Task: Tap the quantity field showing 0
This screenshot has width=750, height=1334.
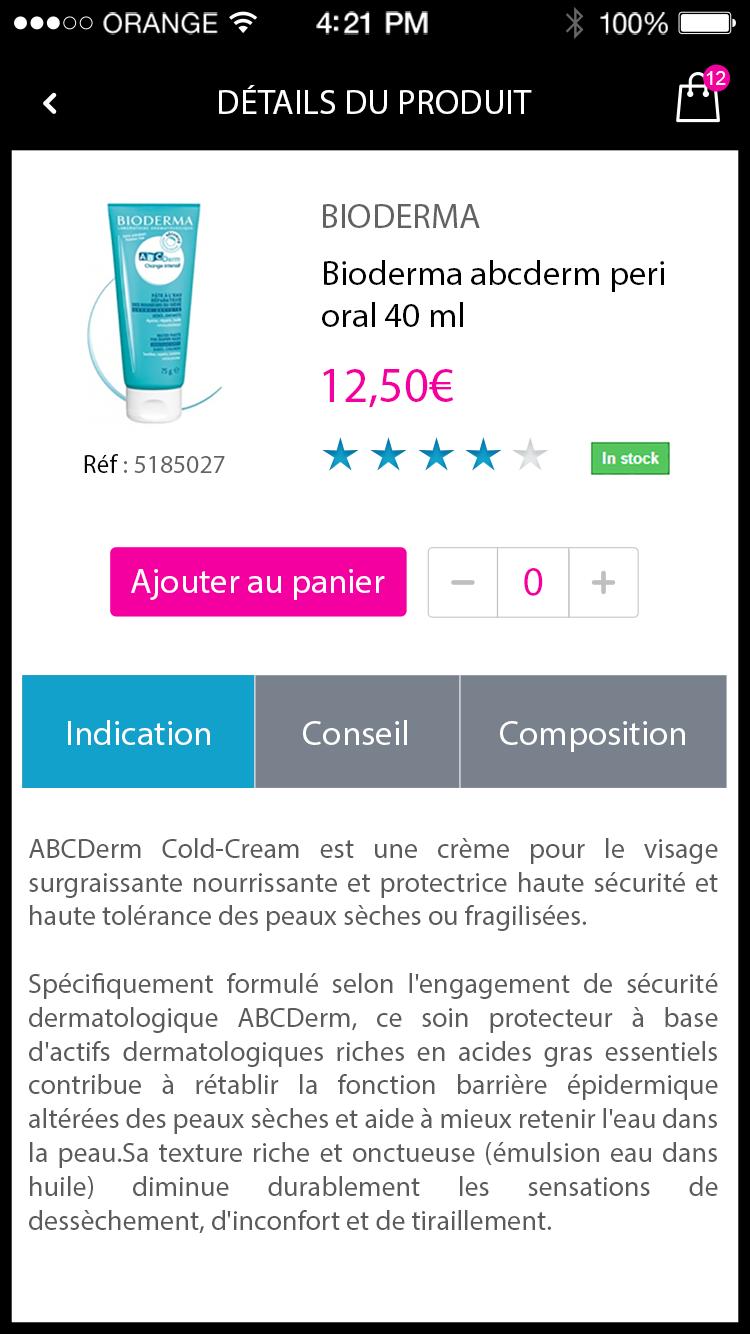Action: click(x=532, y=582)
